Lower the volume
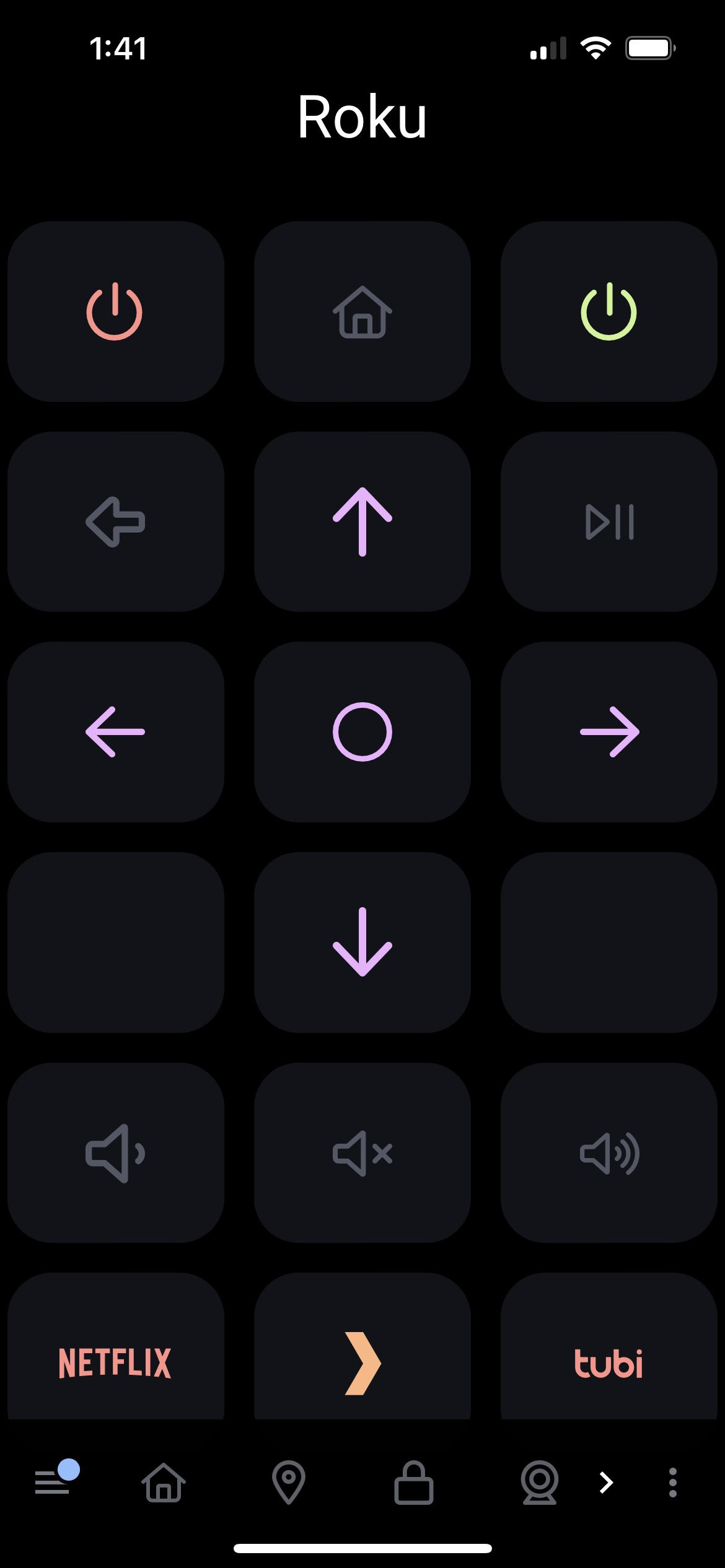The image size is (725, 1568). [x=115, y=1153]
